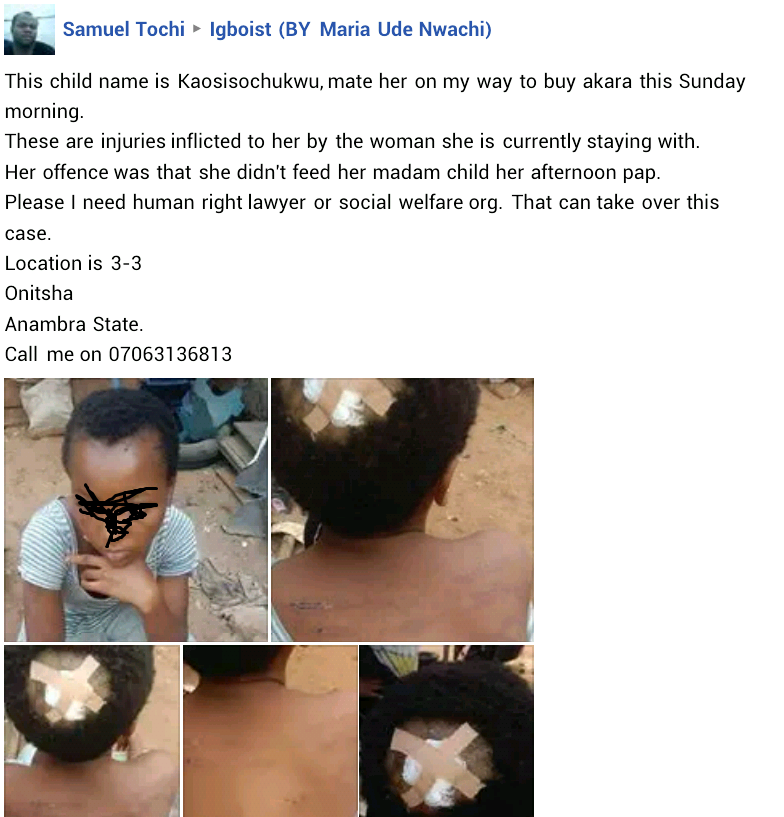Viewport: 784px width, 817px height.
Task: Open Samuel Tochi's profile picture
Action: coord(29,29)
